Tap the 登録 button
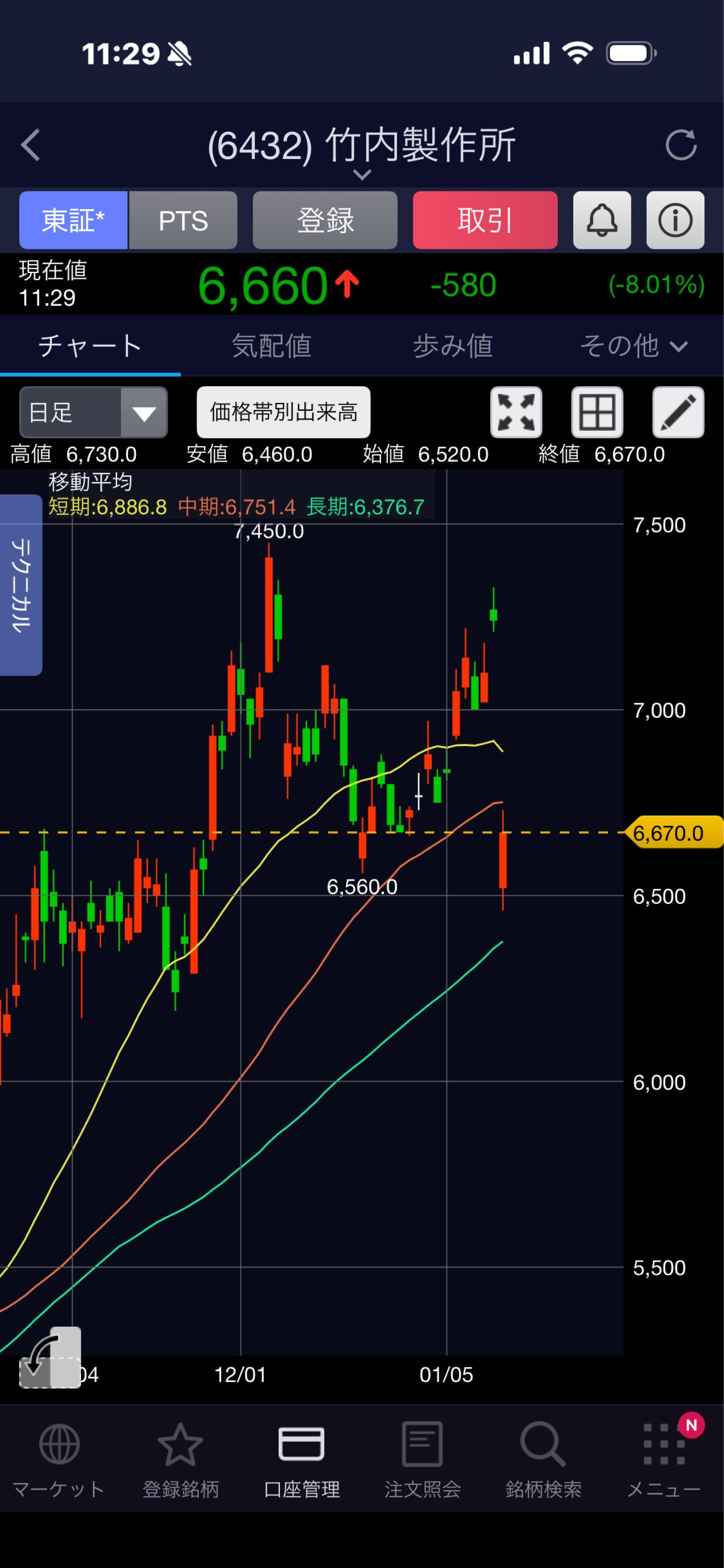This screenshot has width=724, height=1568. pyautogui.click(x=325, y=220)
